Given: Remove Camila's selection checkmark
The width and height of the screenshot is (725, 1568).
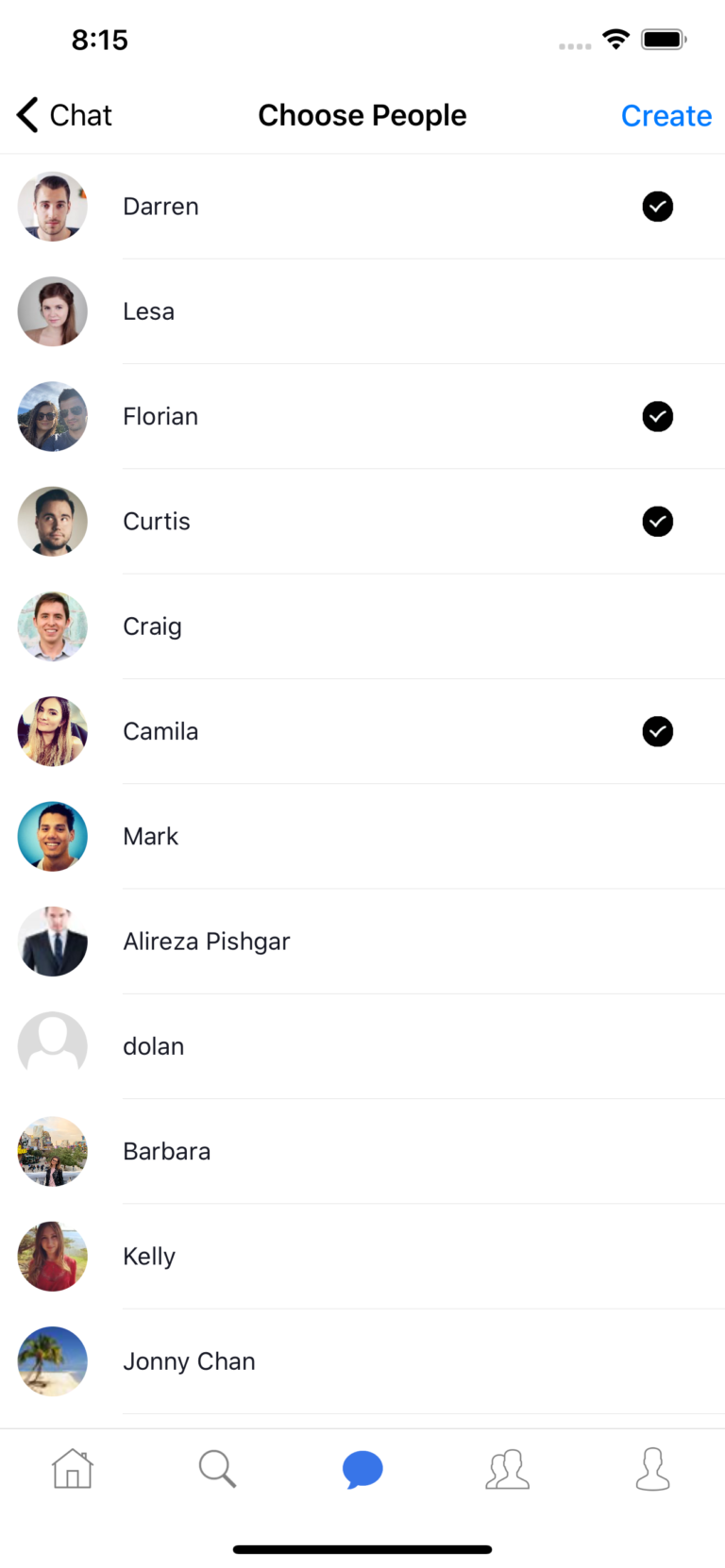Looking at the screenshot, I should tap(657, 731).
